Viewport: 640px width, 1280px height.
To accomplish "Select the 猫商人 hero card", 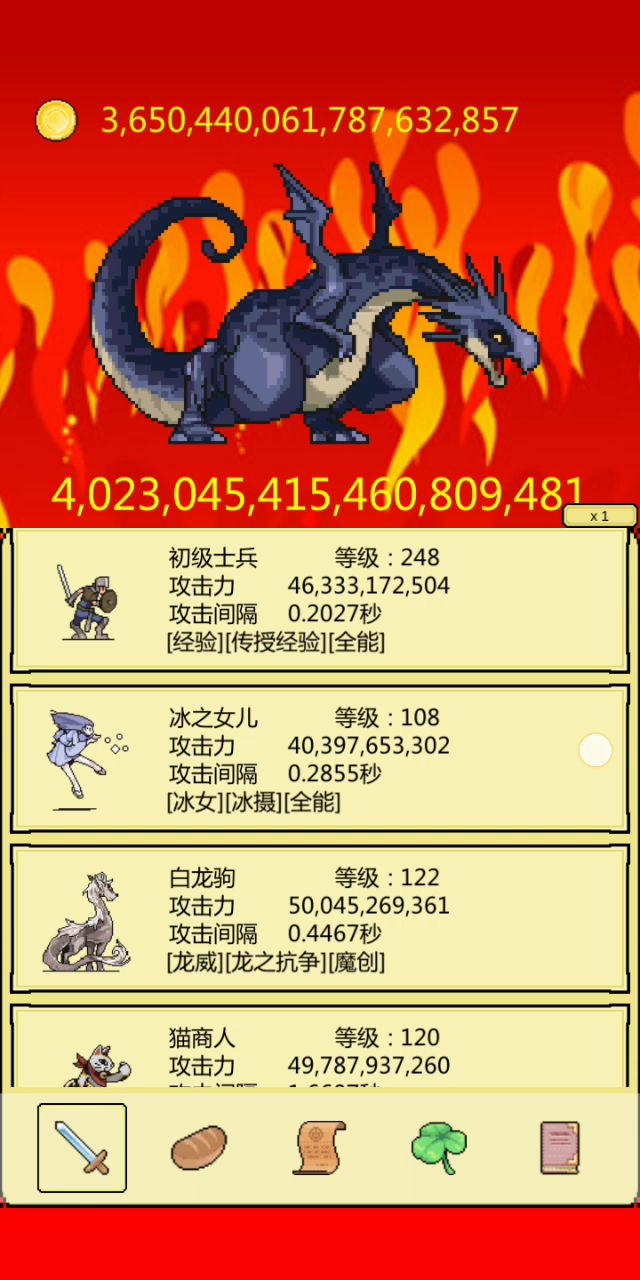I will point(320,1050).
